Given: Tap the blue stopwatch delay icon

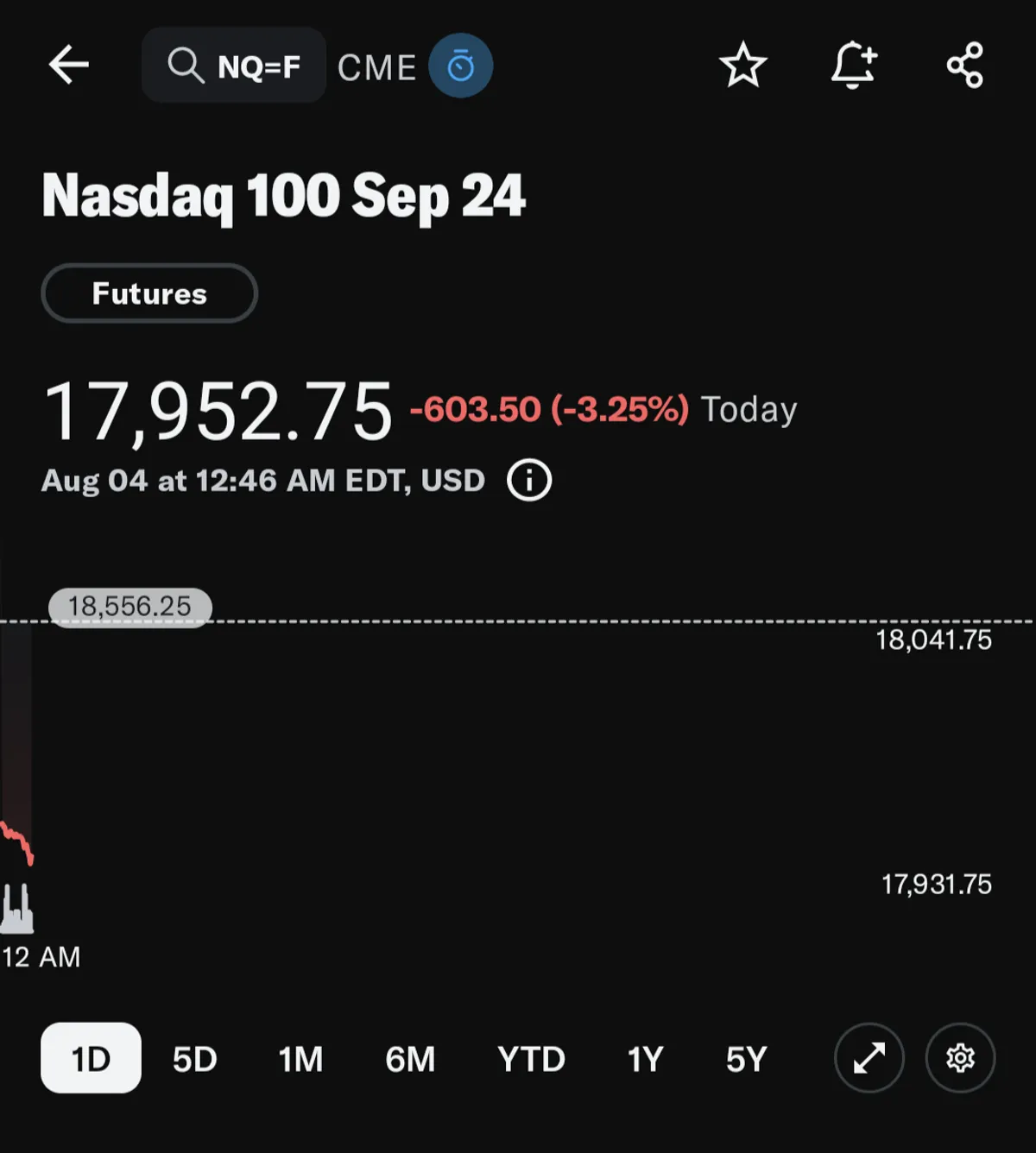Looking at the screenshot, I should (x=461, y=66).
